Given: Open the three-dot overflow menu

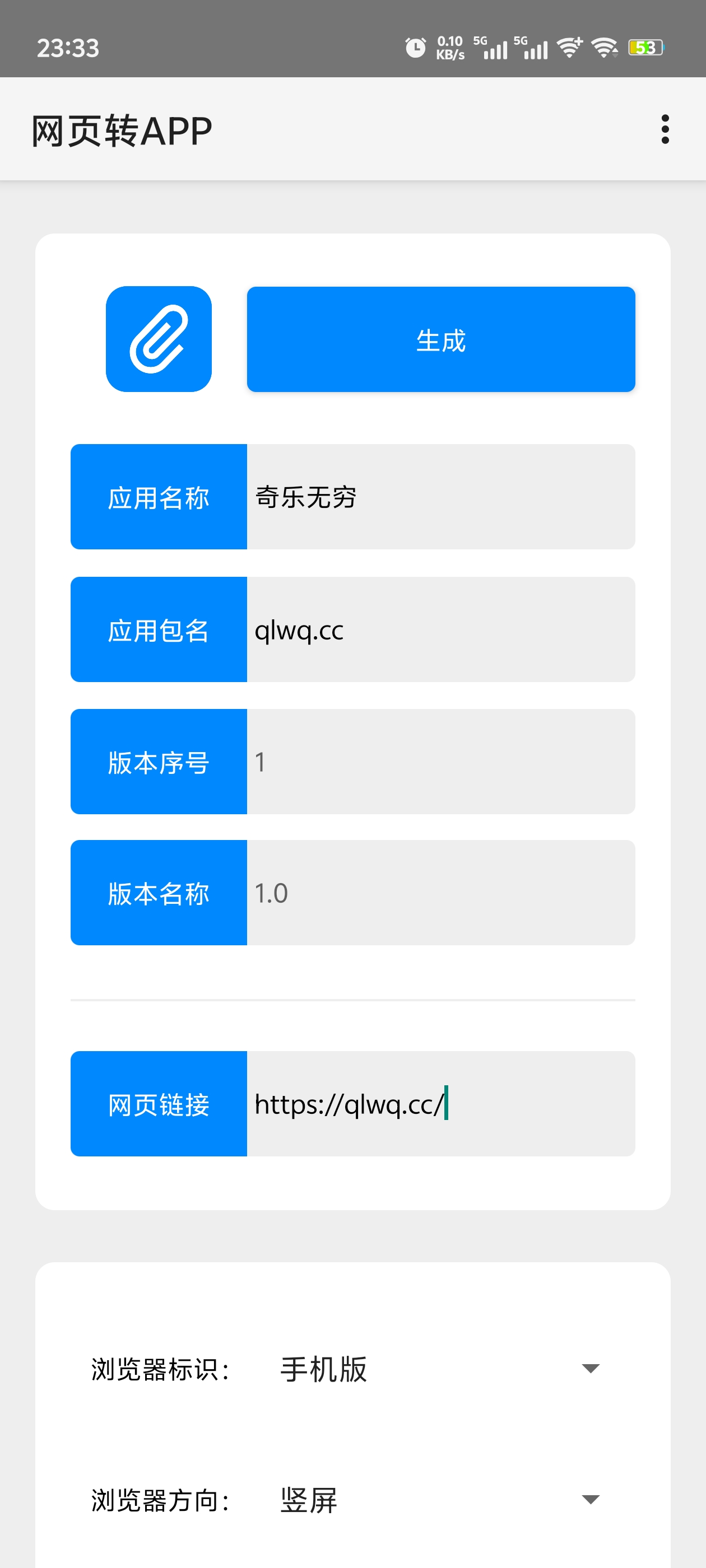Looking at the screenshot, I should pos(665,129).
